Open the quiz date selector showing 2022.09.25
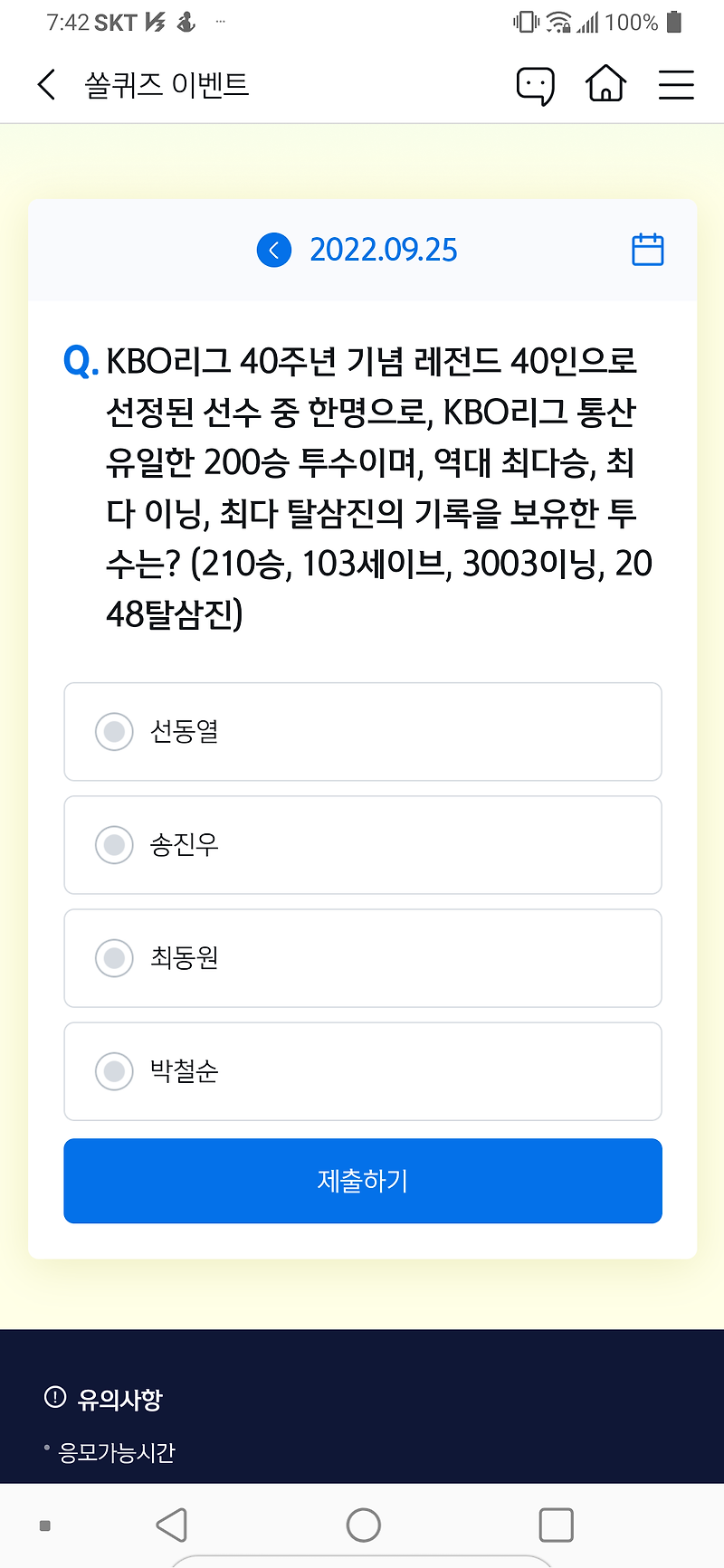This screenshot has height=1568, width=724. point(384,250)
